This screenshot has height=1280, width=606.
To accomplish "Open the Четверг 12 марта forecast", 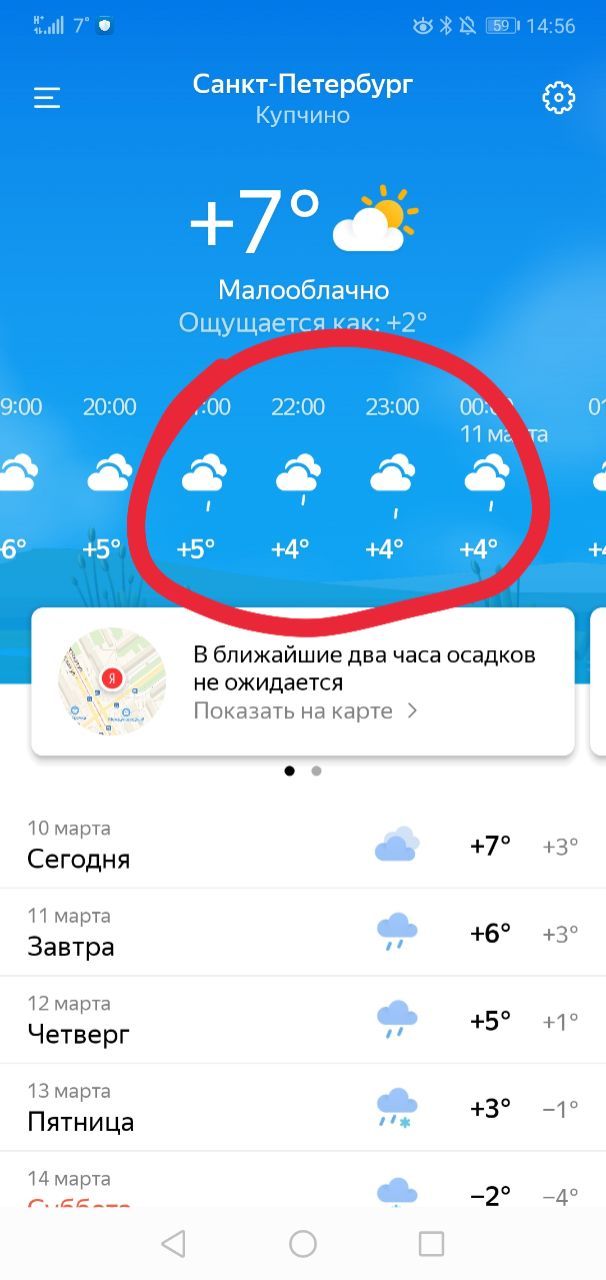I will 303,1020.
